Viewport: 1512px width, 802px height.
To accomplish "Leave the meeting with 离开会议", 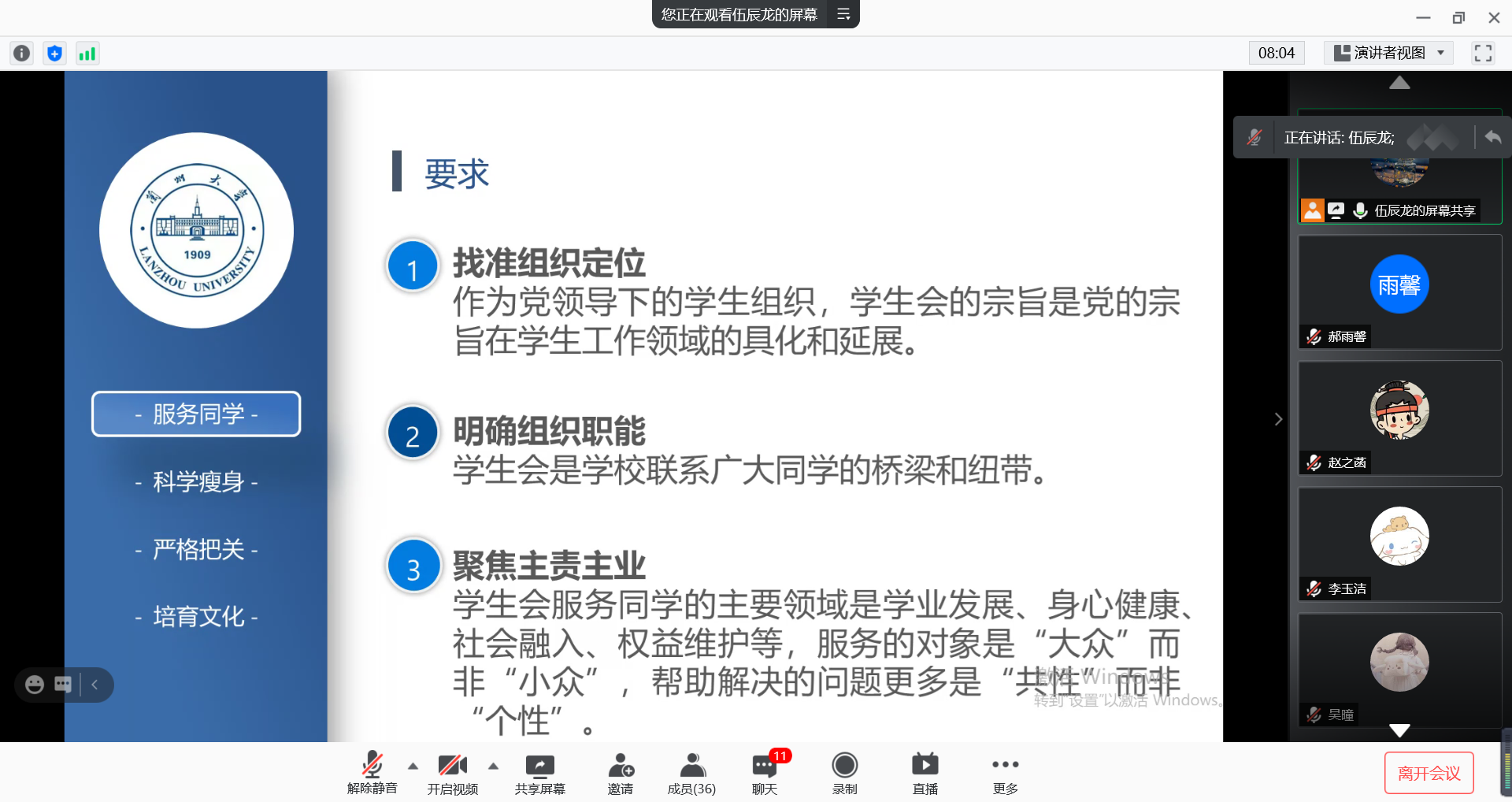I will [x=1429, y=774].
